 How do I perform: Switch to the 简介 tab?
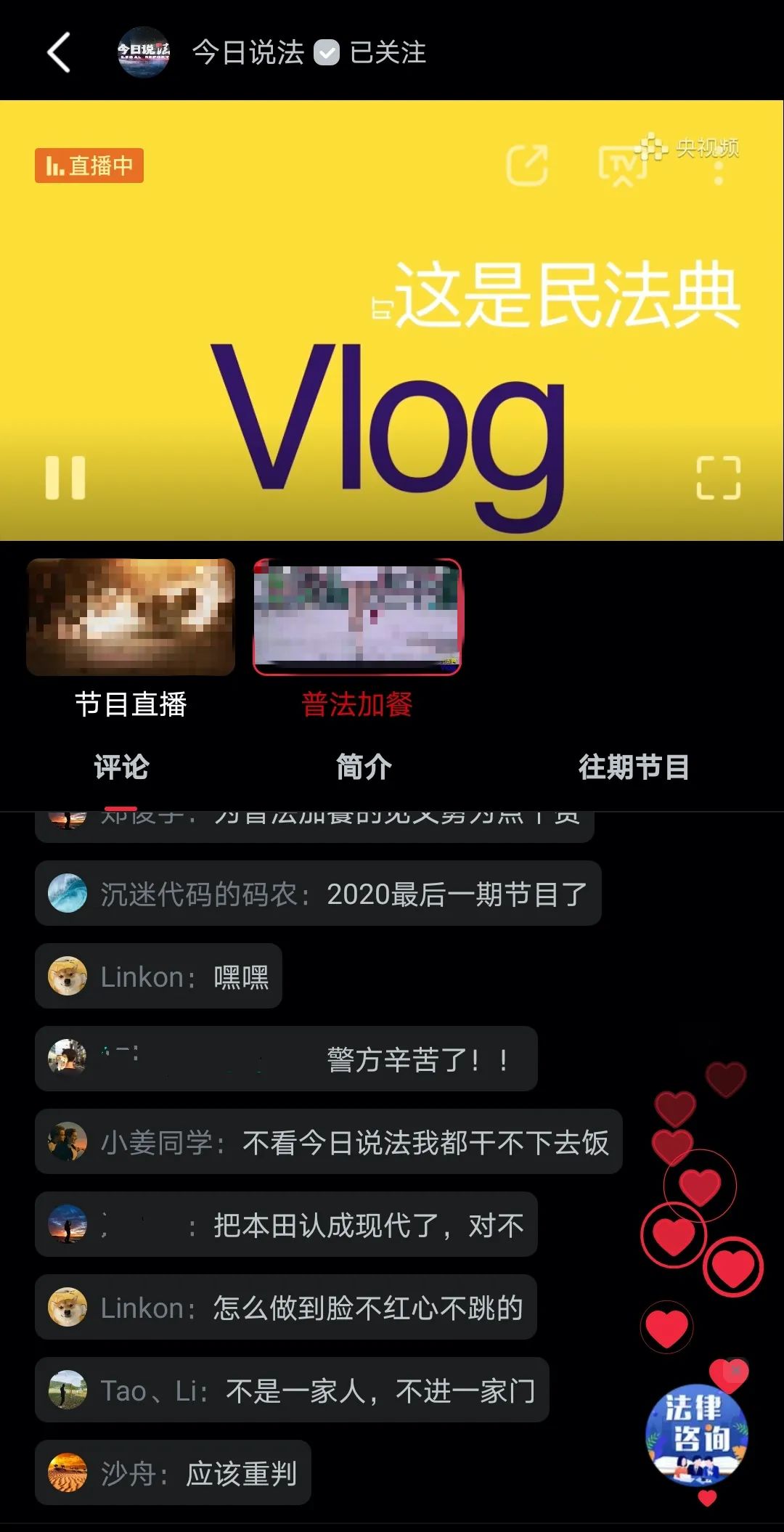[364, 767]
